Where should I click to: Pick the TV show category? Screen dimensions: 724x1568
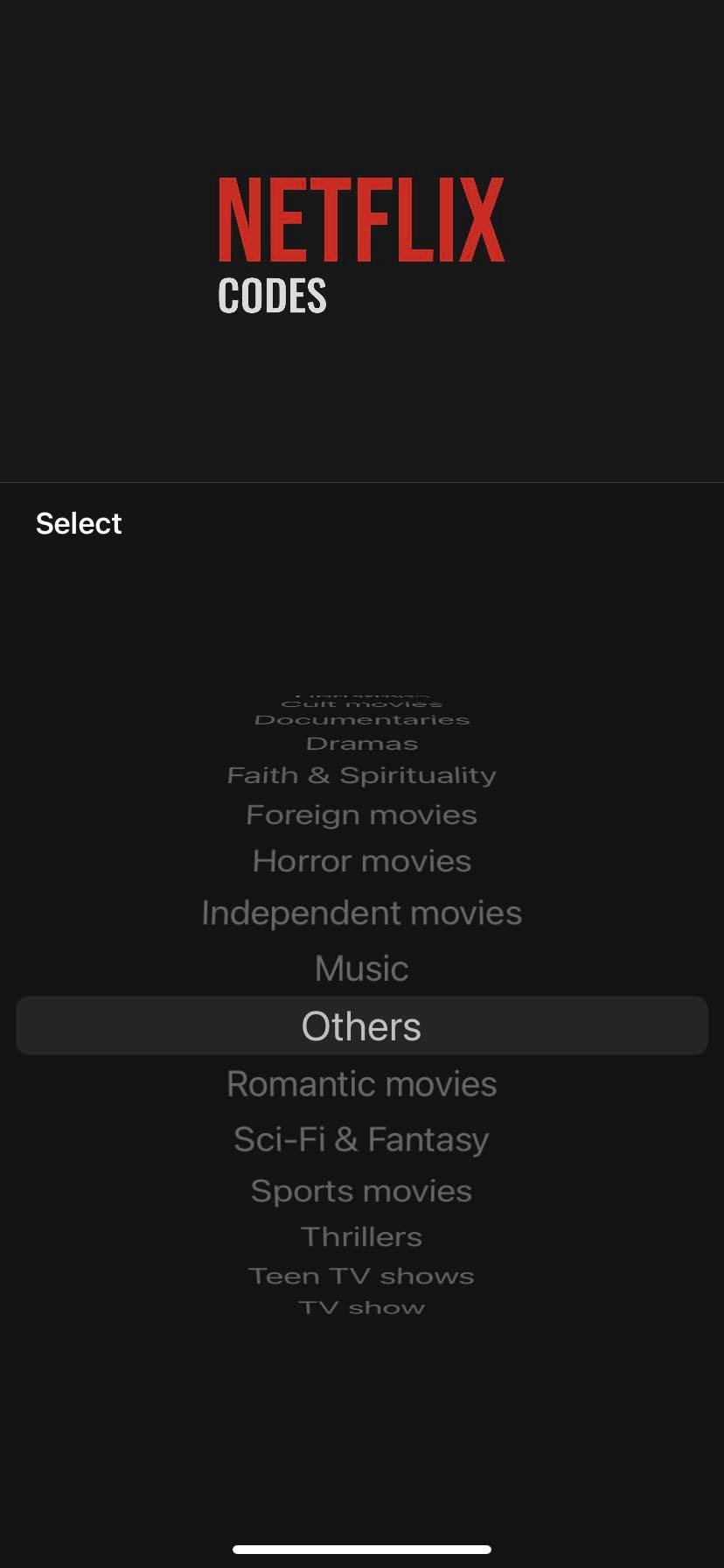click(x=362, y=1308)
